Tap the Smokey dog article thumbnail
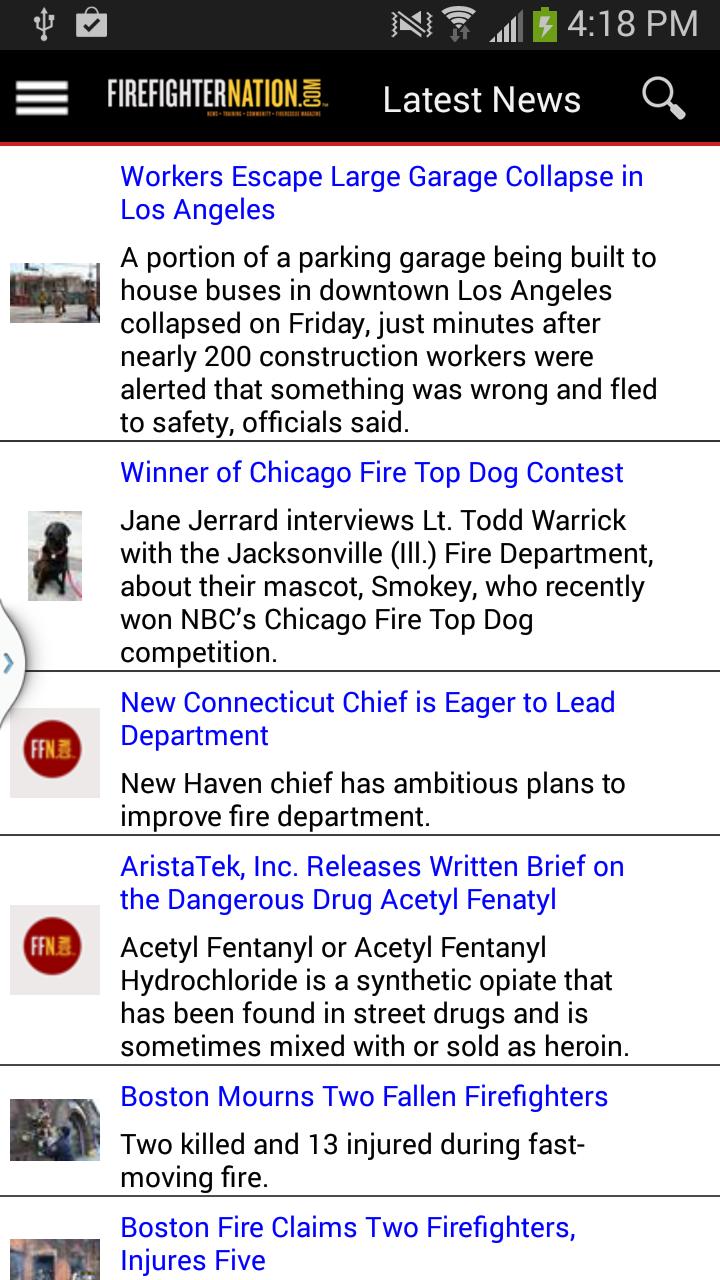This screenshot has height=1280, width=720. tap(55, 554)
